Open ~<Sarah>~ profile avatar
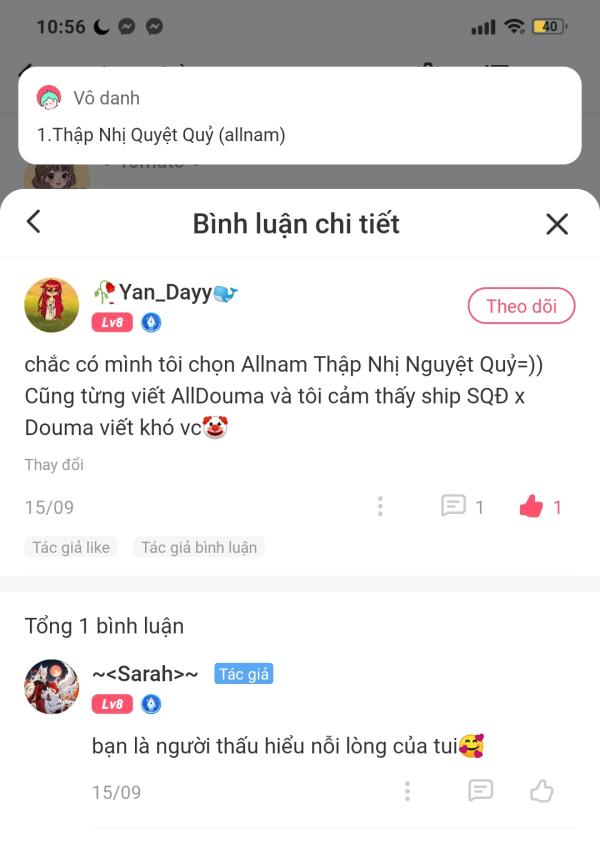The height and width of the screenshot is (854, 600). tap(51, 686)
